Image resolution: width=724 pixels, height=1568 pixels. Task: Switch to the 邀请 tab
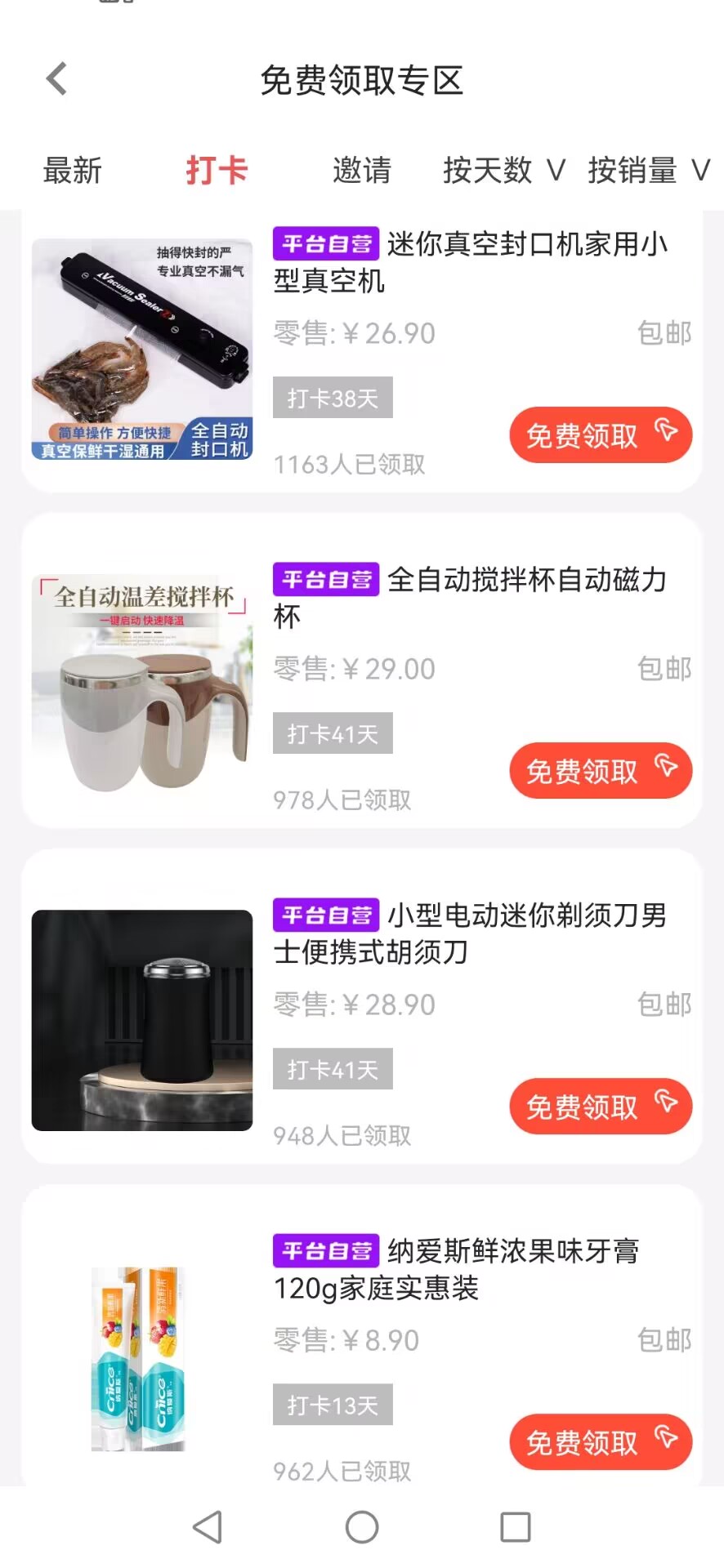click(361, 171)
